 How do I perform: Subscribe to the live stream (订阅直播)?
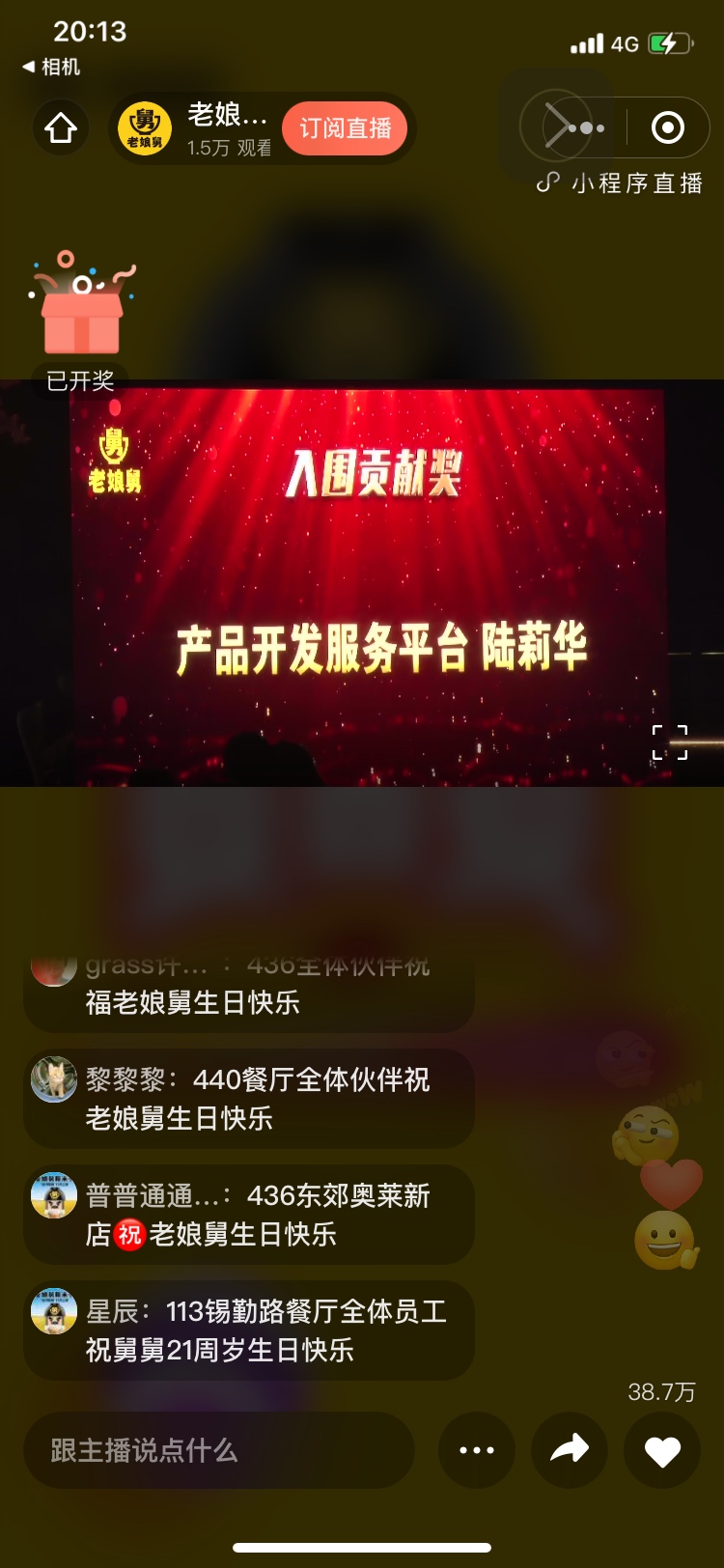pos(345,128)
